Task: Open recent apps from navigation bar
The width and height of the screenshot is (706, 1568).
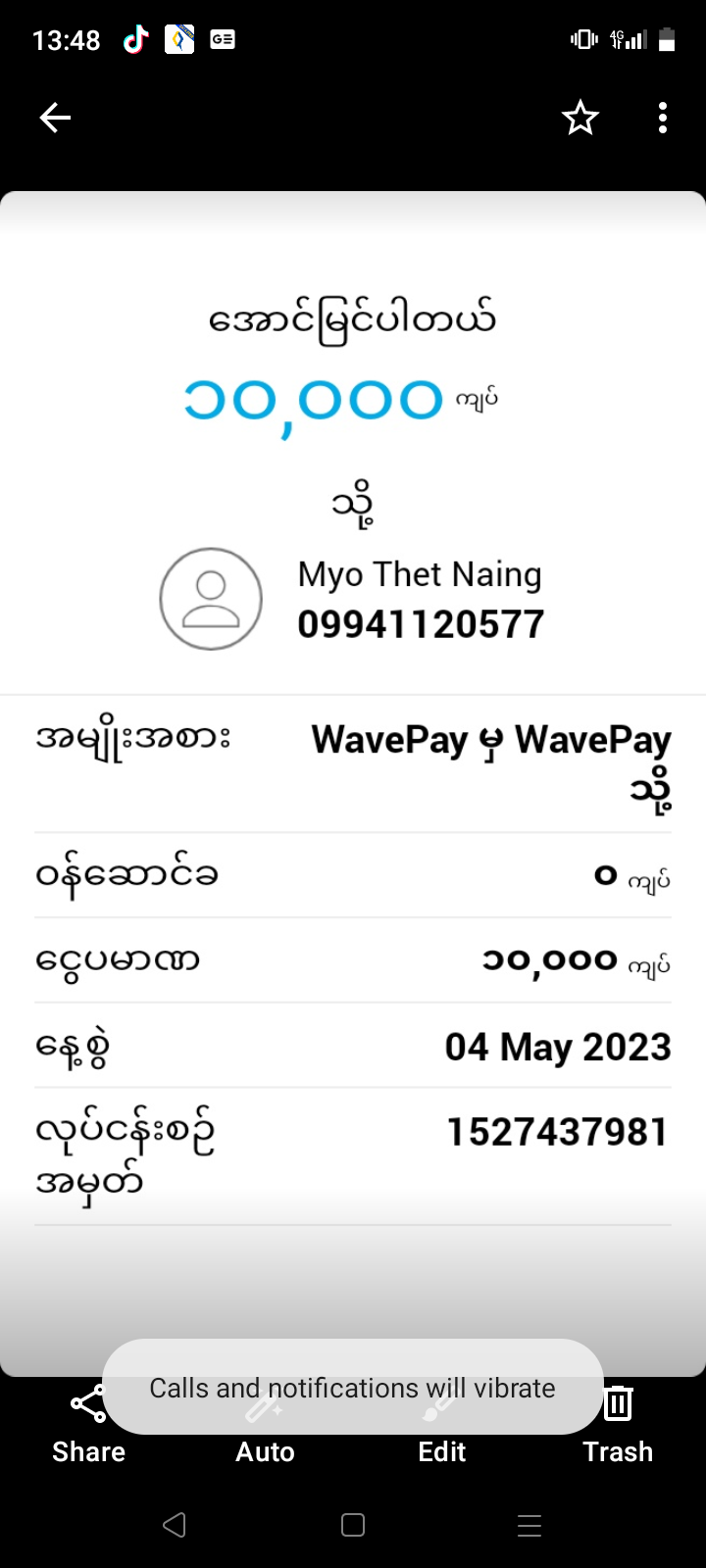Action: [529, 1525]
